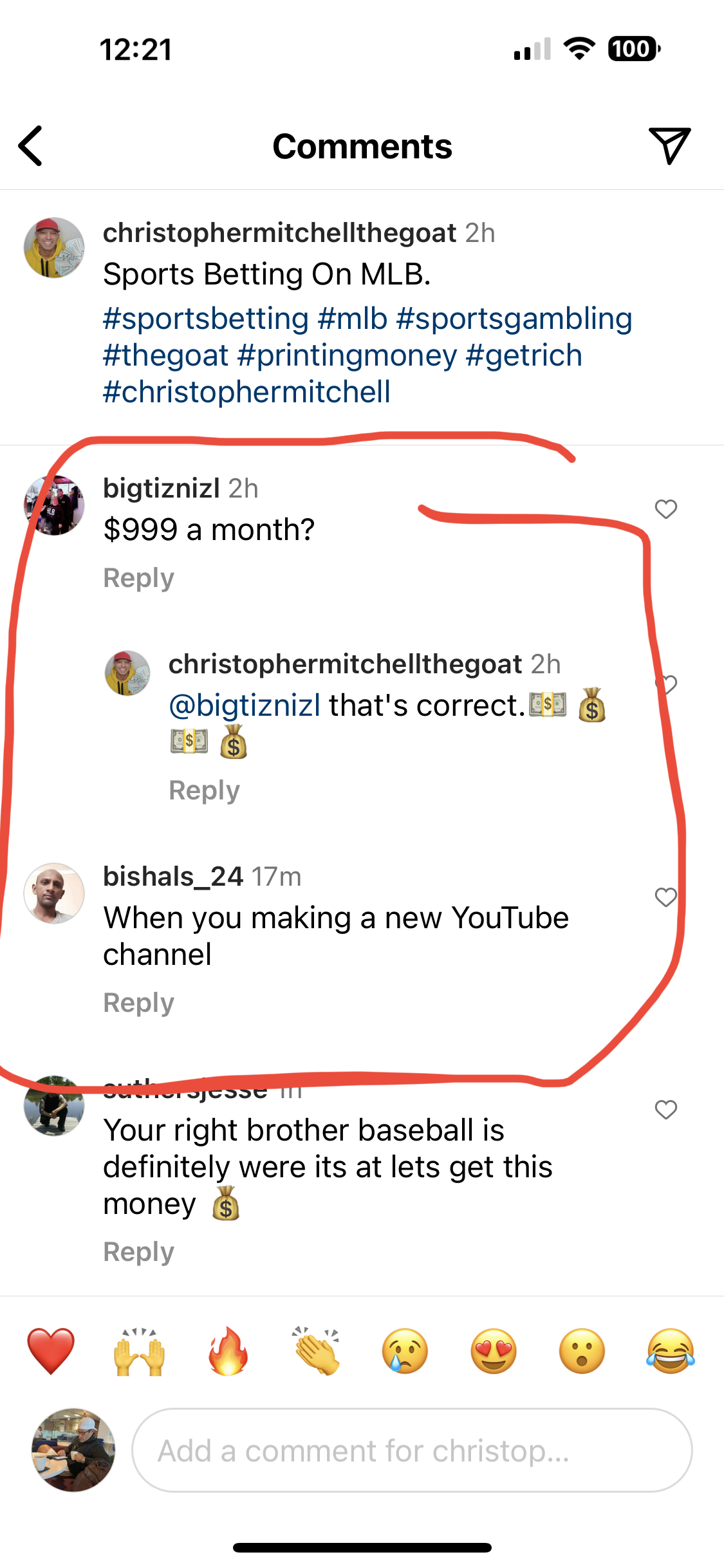Reply to bigtiznizl's $999 a month comment

tap(138, 577)
